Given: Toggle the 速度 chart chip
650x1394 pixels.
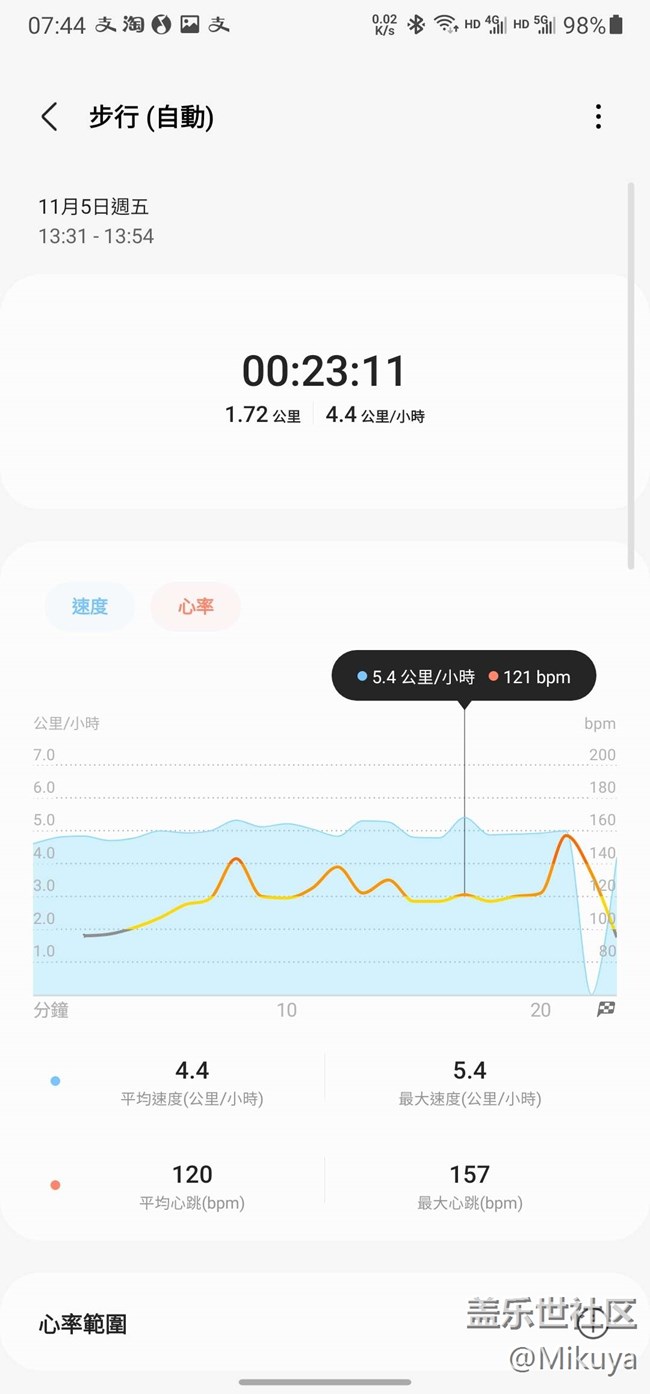Looking at the screenshot, I should tap(90, 606).
